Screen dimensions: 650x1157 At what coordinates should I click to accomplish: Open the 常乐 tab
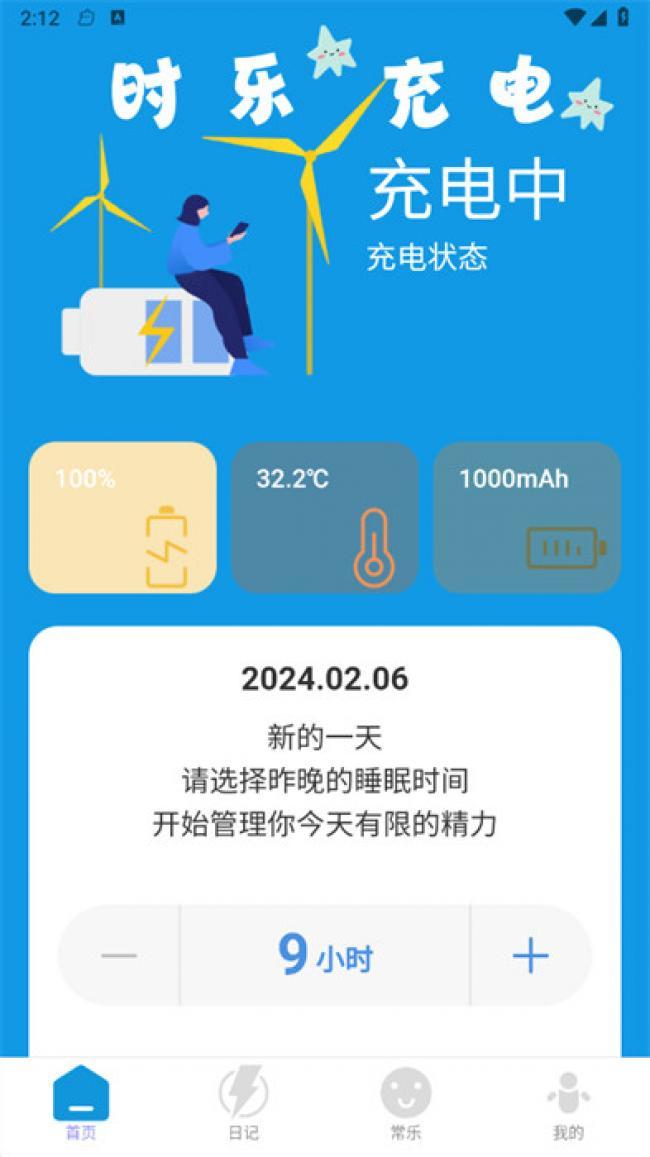405,1103
